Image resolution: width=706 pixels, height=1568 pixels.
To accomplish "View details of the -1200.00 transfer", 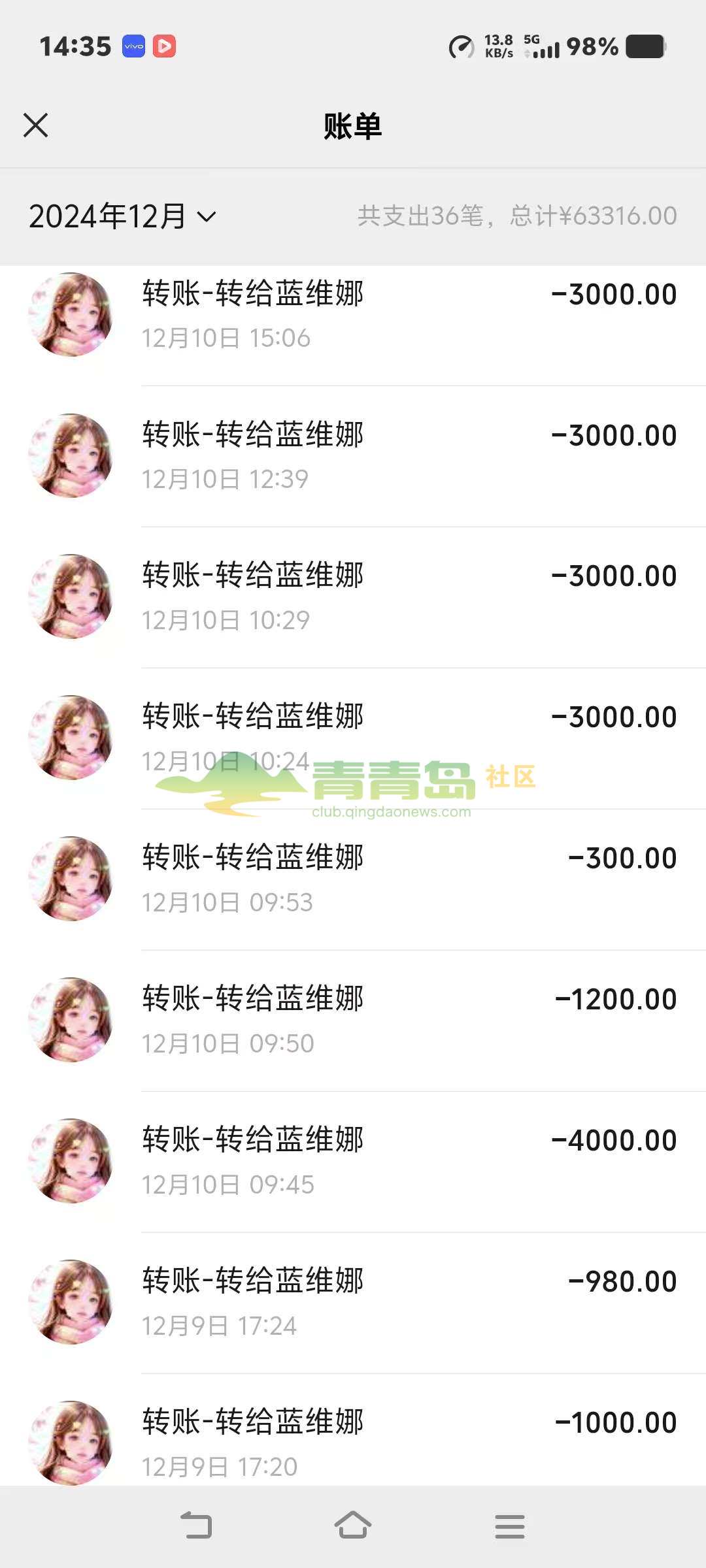I will [x=353, y=1021].
